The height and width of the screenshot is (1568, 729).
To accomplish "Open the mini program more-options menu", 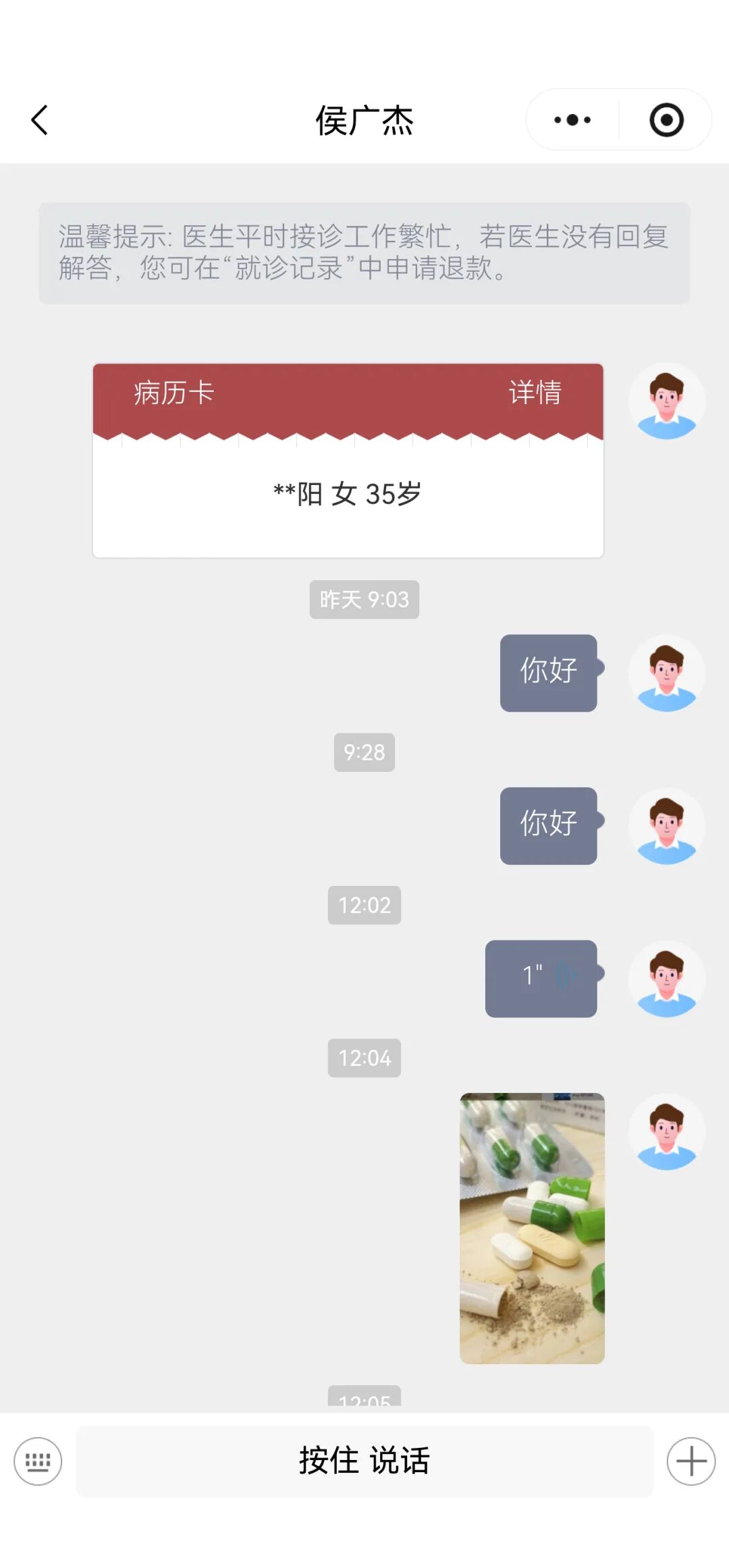I will (572, 121).
